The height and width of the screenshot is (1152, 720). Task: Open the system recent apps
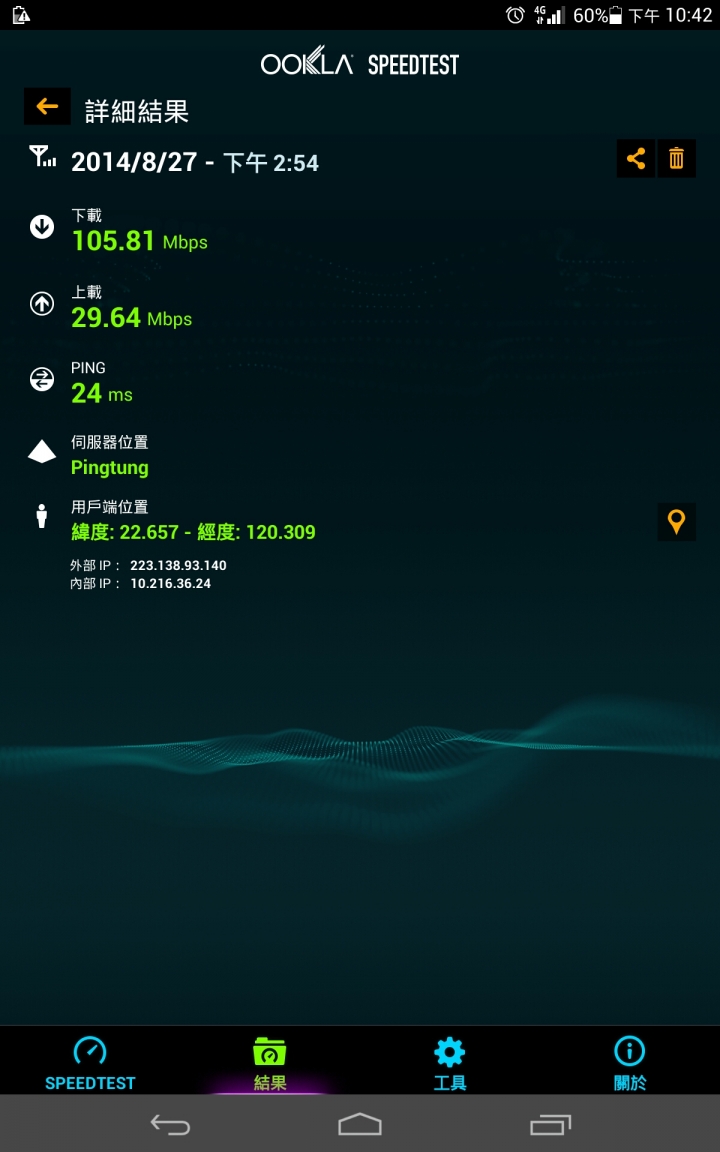click(x=550, y=1124)
